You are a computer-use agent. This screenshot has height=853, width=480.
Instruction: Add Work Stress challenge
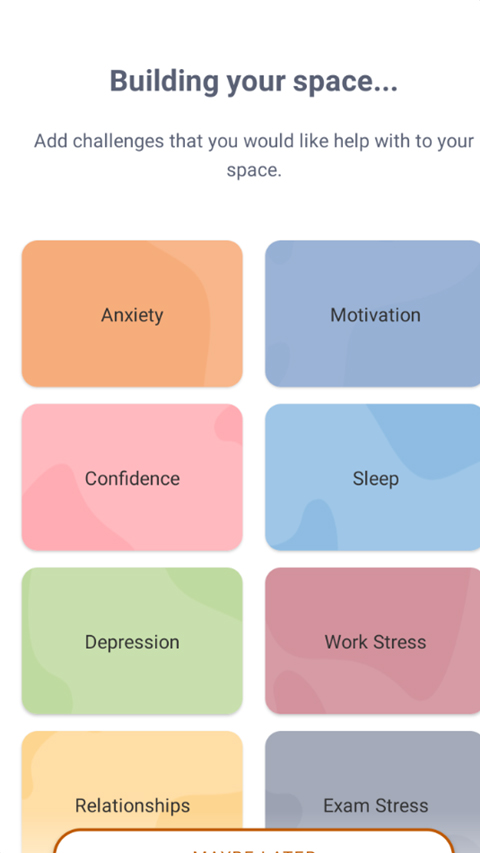pyautogui.click(x=373, y=641)
